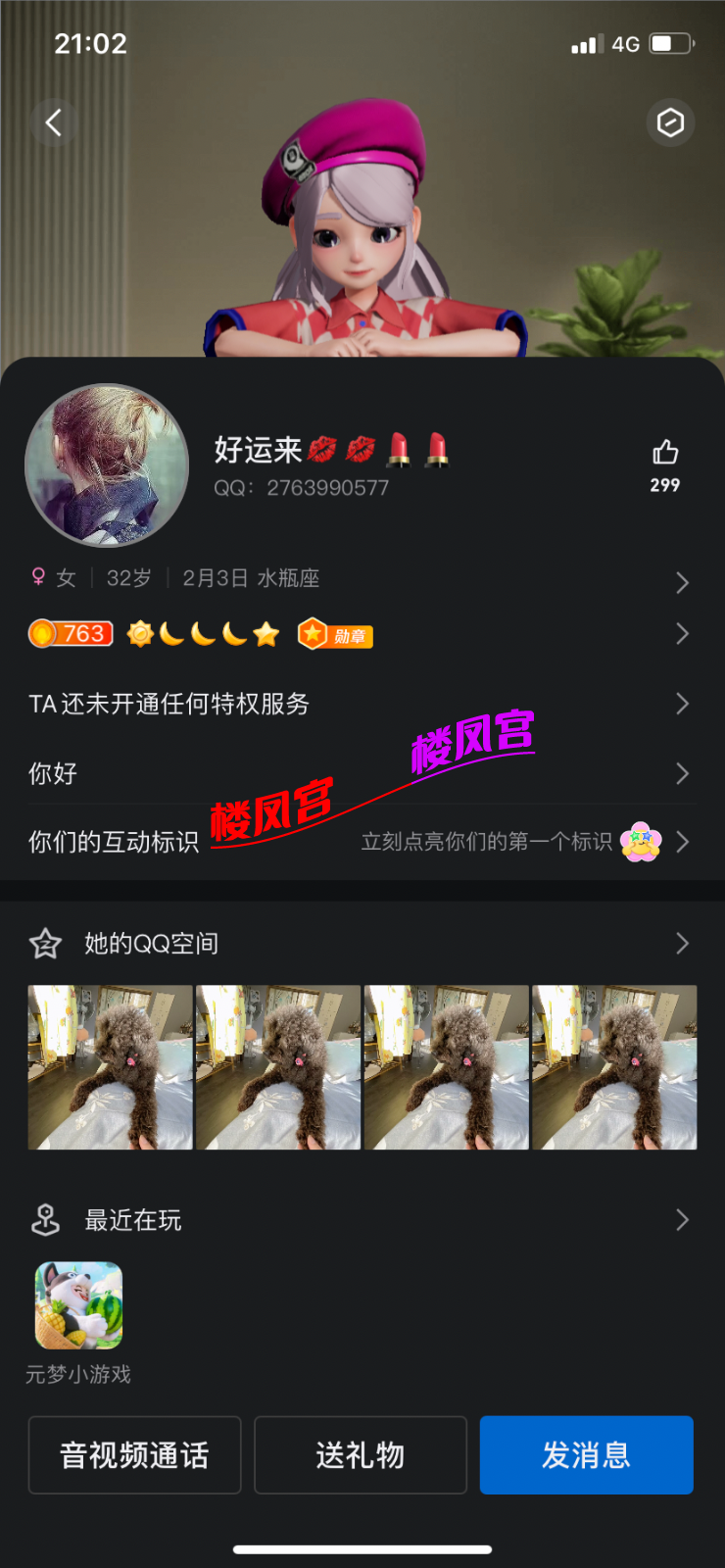Open 你们的互动标识 row
This screenshot has height=1568, width=725.
click(361, 842)
